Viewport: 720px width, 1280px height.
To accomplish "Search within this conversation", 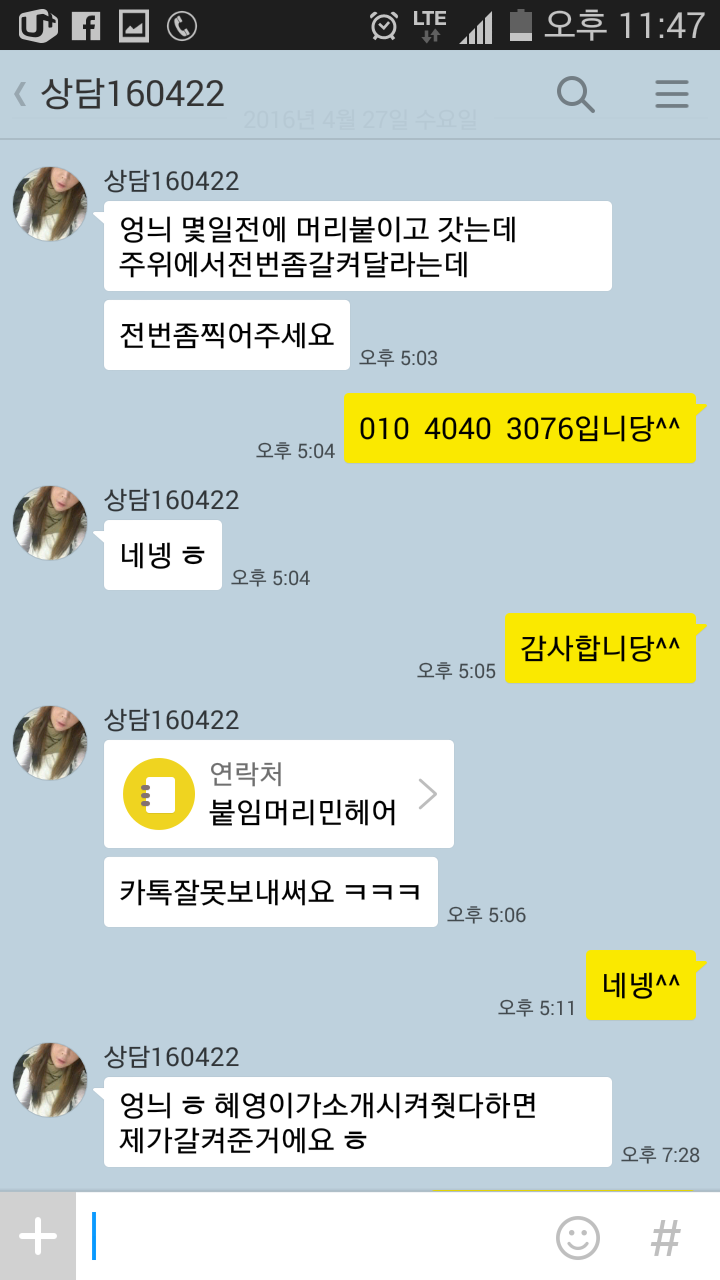I will point(575,95).
